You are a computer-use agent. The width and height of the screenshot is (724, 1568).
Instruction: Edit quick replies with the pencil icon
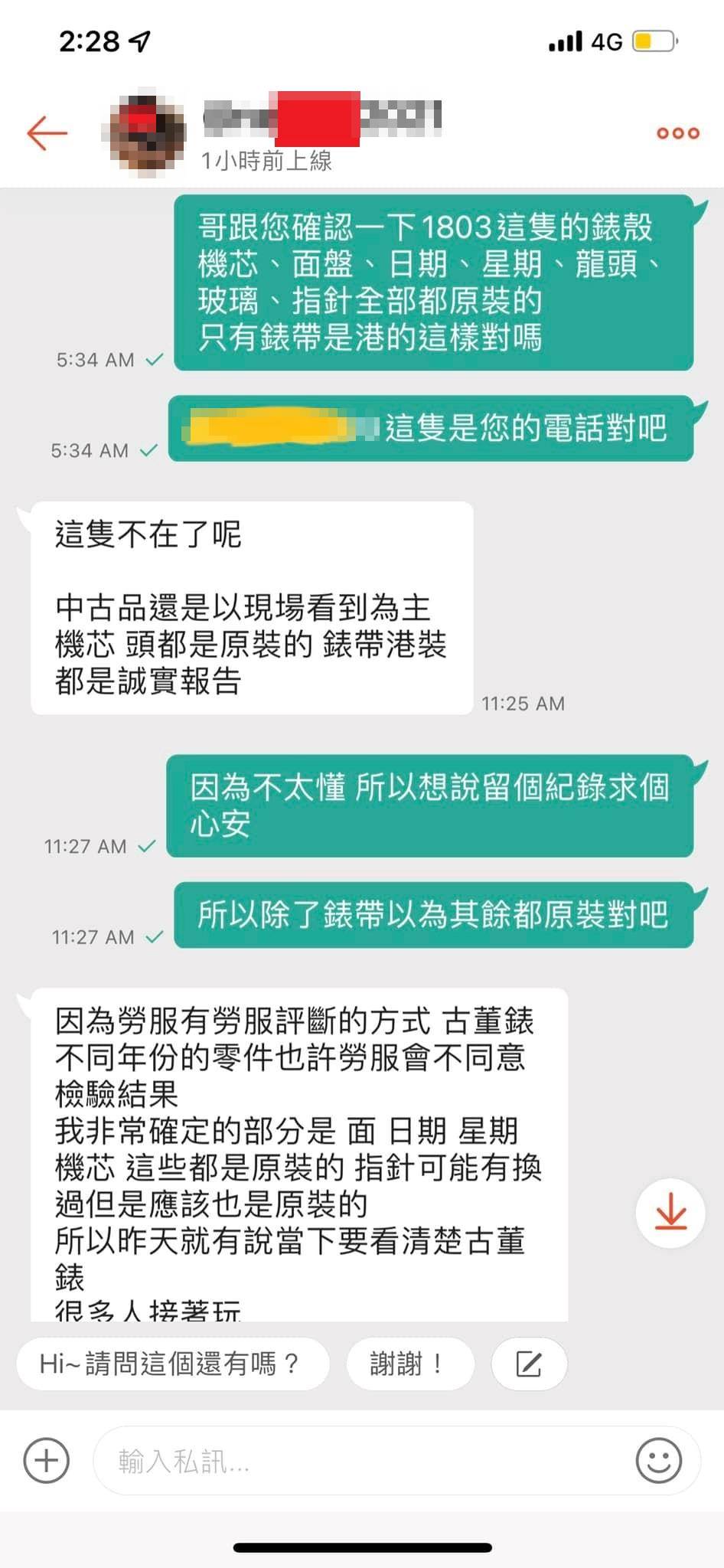[529, 1364]
